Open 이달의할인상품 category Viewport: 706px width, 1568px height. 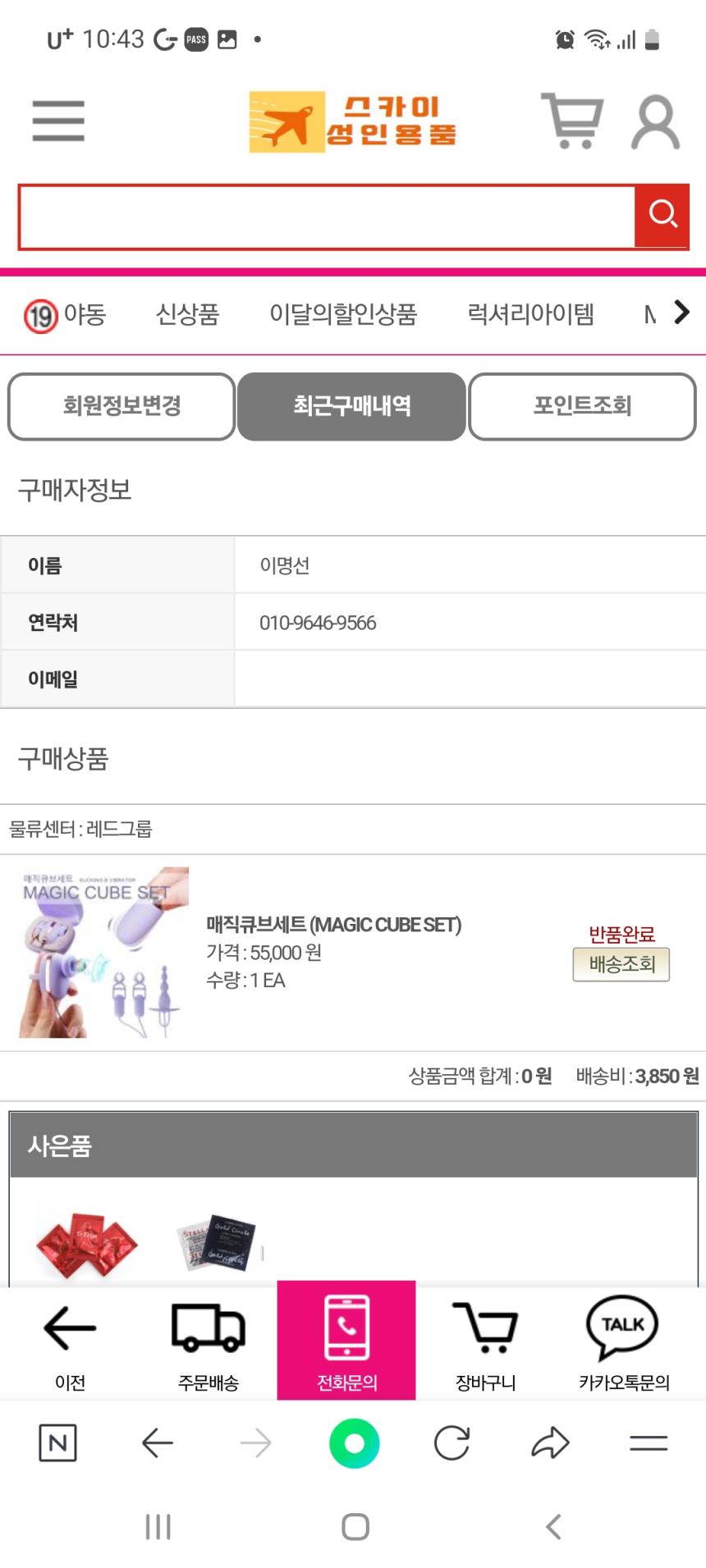coord(343,314)
